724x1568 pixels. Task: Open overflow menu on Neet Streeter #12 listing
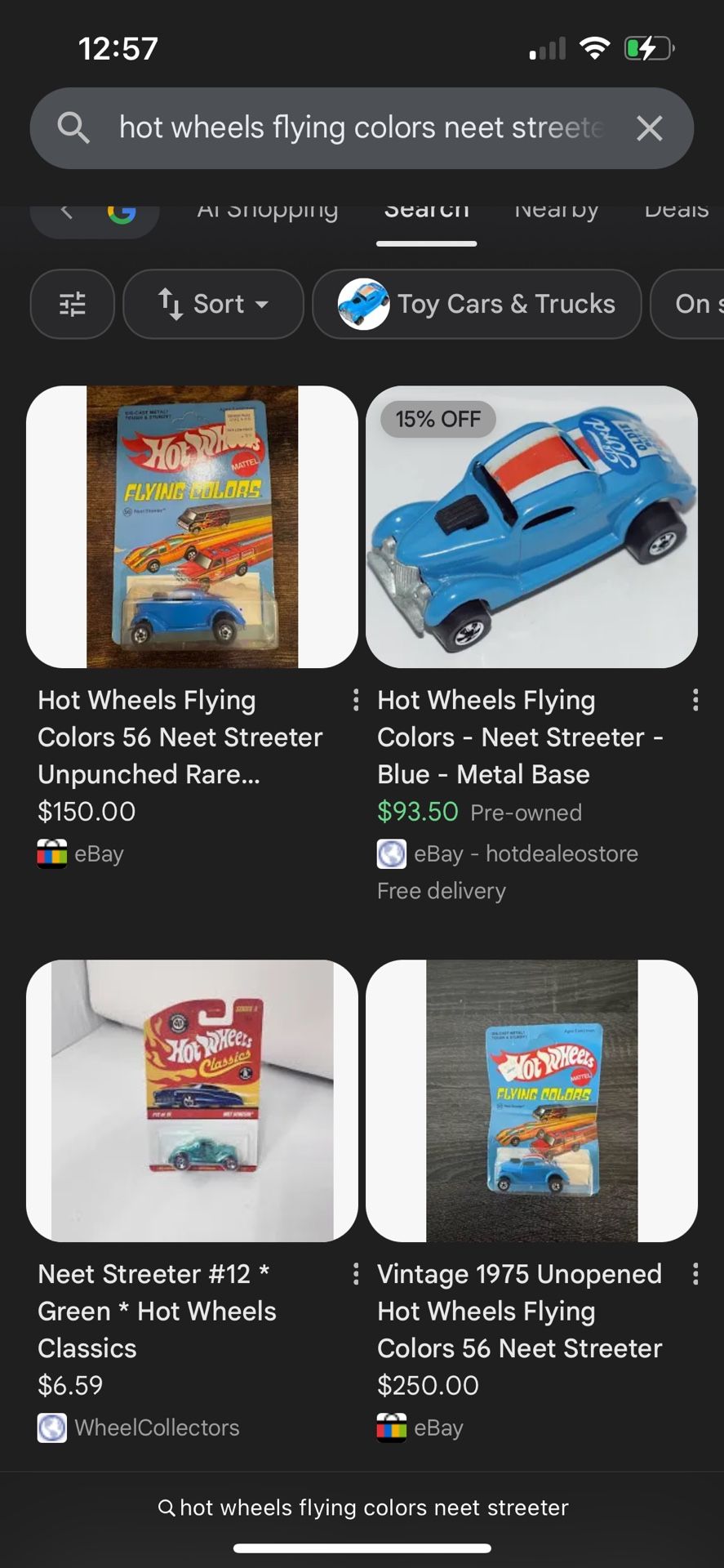coord(356,1274)
